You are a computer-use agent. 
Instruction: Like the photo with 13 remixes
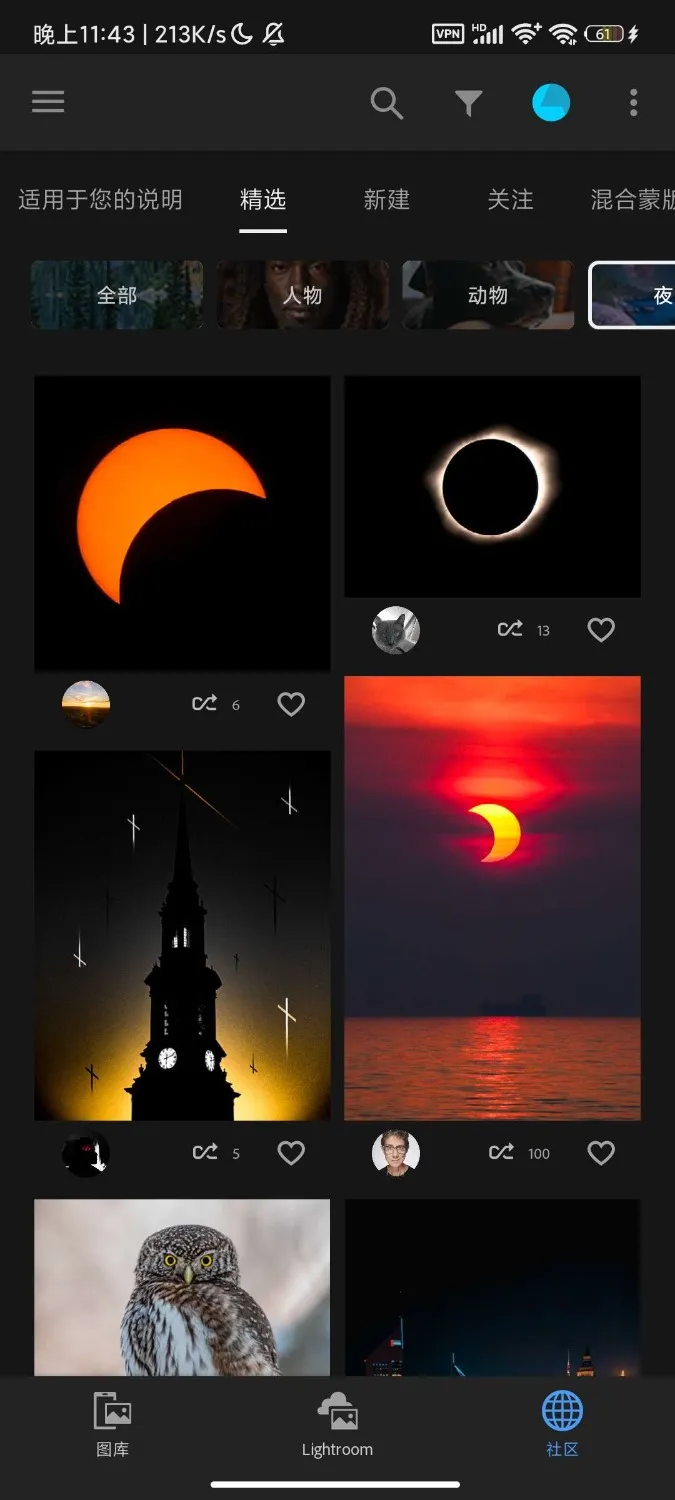pos(600,630)
